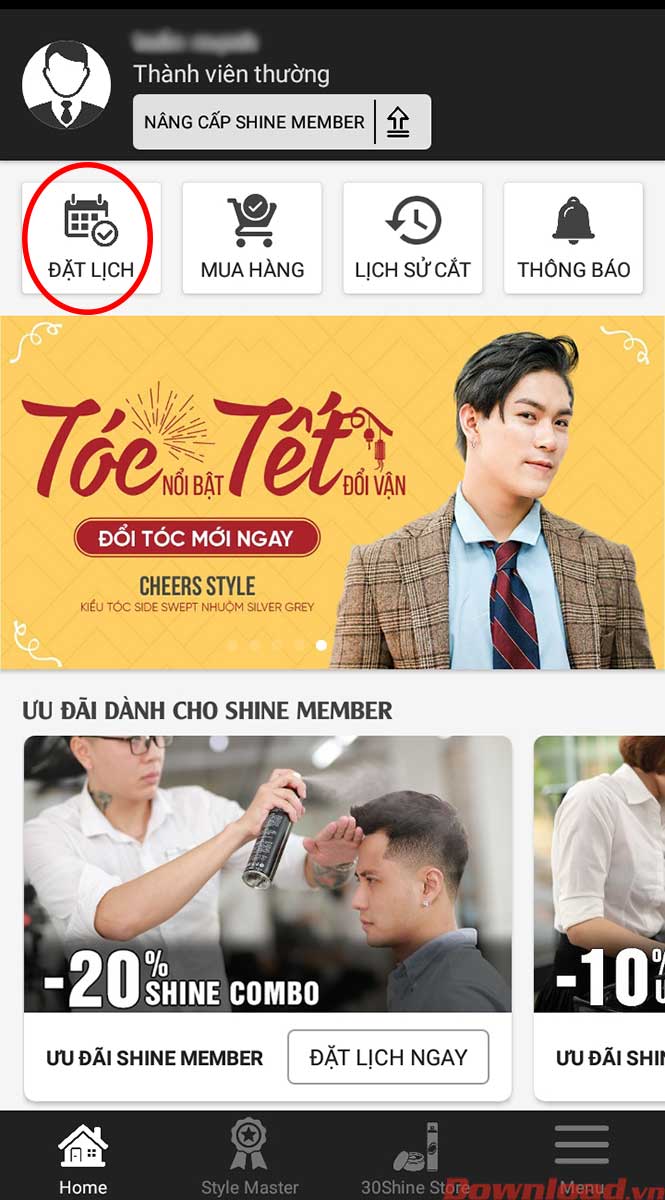
Task: Open the profile avatar
Action: click(67, 85)
